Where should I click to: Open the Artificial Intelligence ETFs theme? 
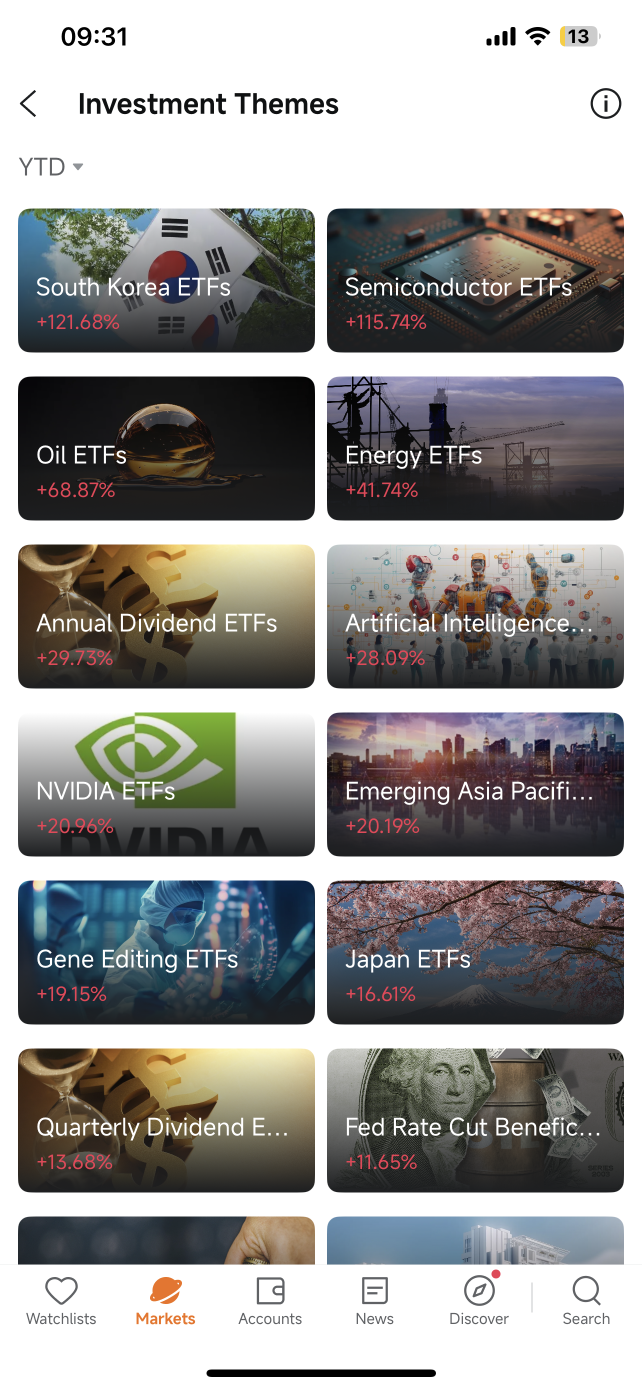tap(475, 616)
